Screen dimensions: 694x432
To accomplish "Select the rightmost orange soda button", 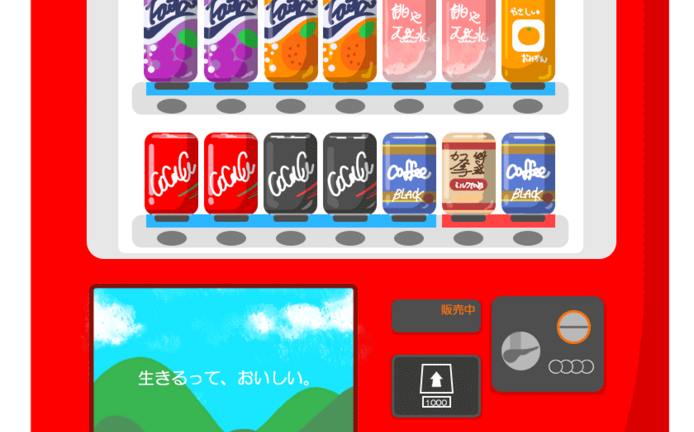I will pyautogui.click(x=350, y=105).
